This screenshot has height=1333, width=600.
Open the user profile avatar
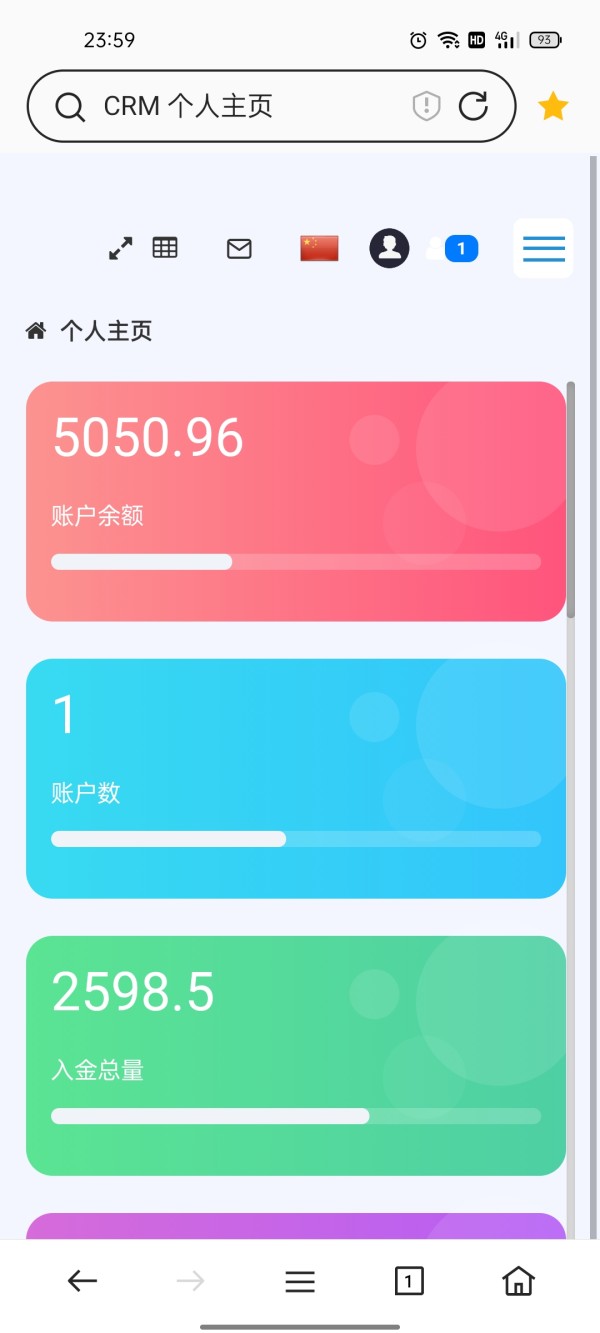[x=390, y=248]
